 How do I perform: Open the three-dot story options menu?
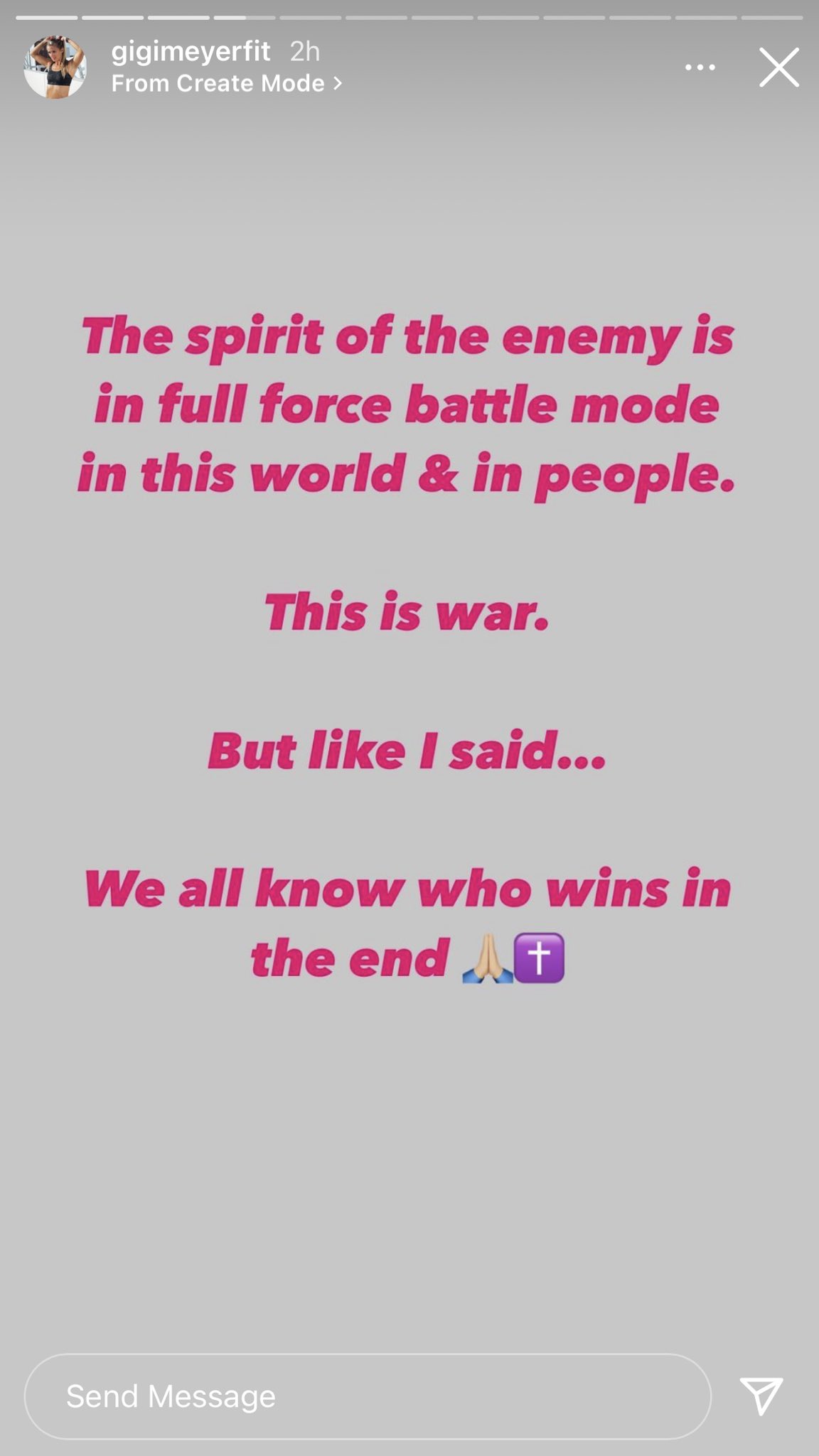point(700,68)
